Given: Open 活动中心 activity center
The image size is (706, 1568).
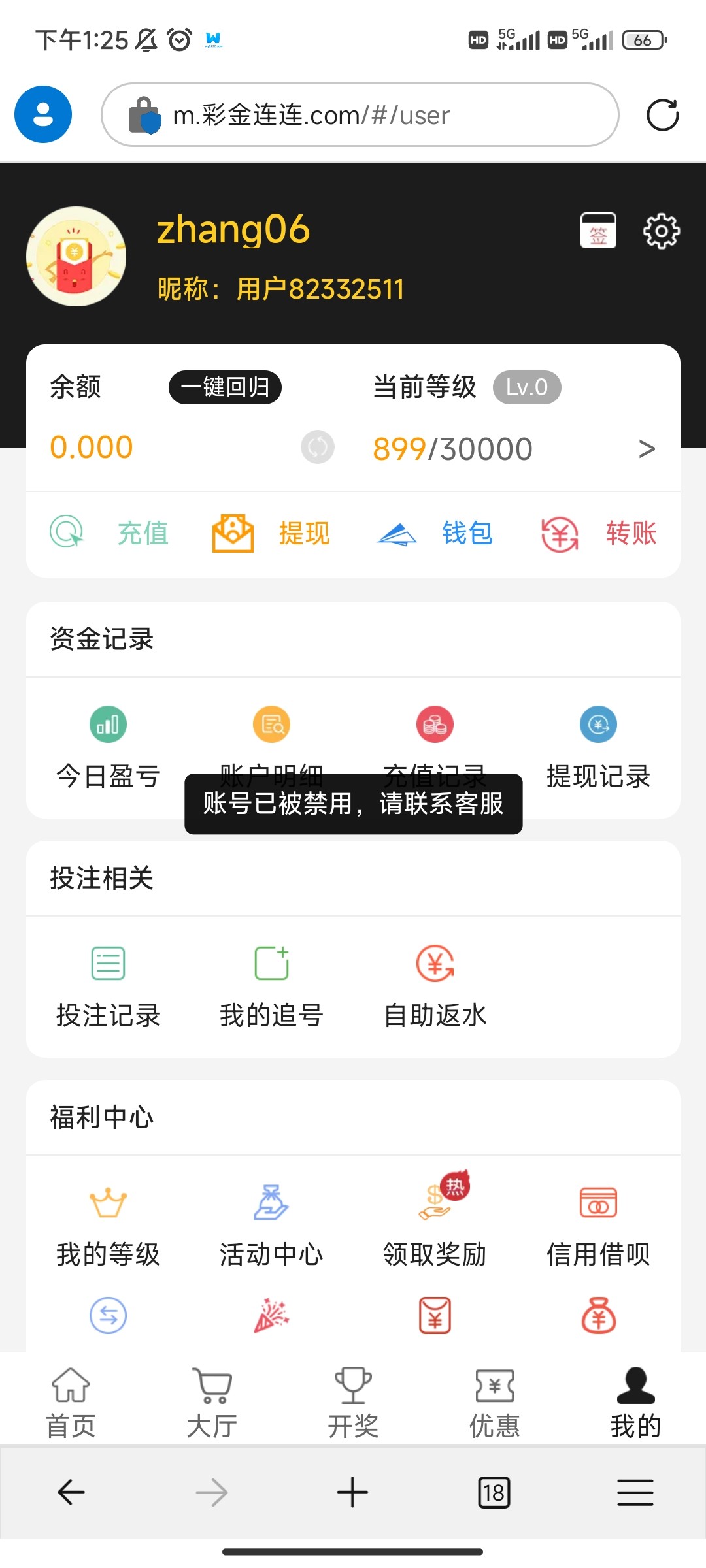Looking at the screenshot, I should click(x=271, y=1226).
